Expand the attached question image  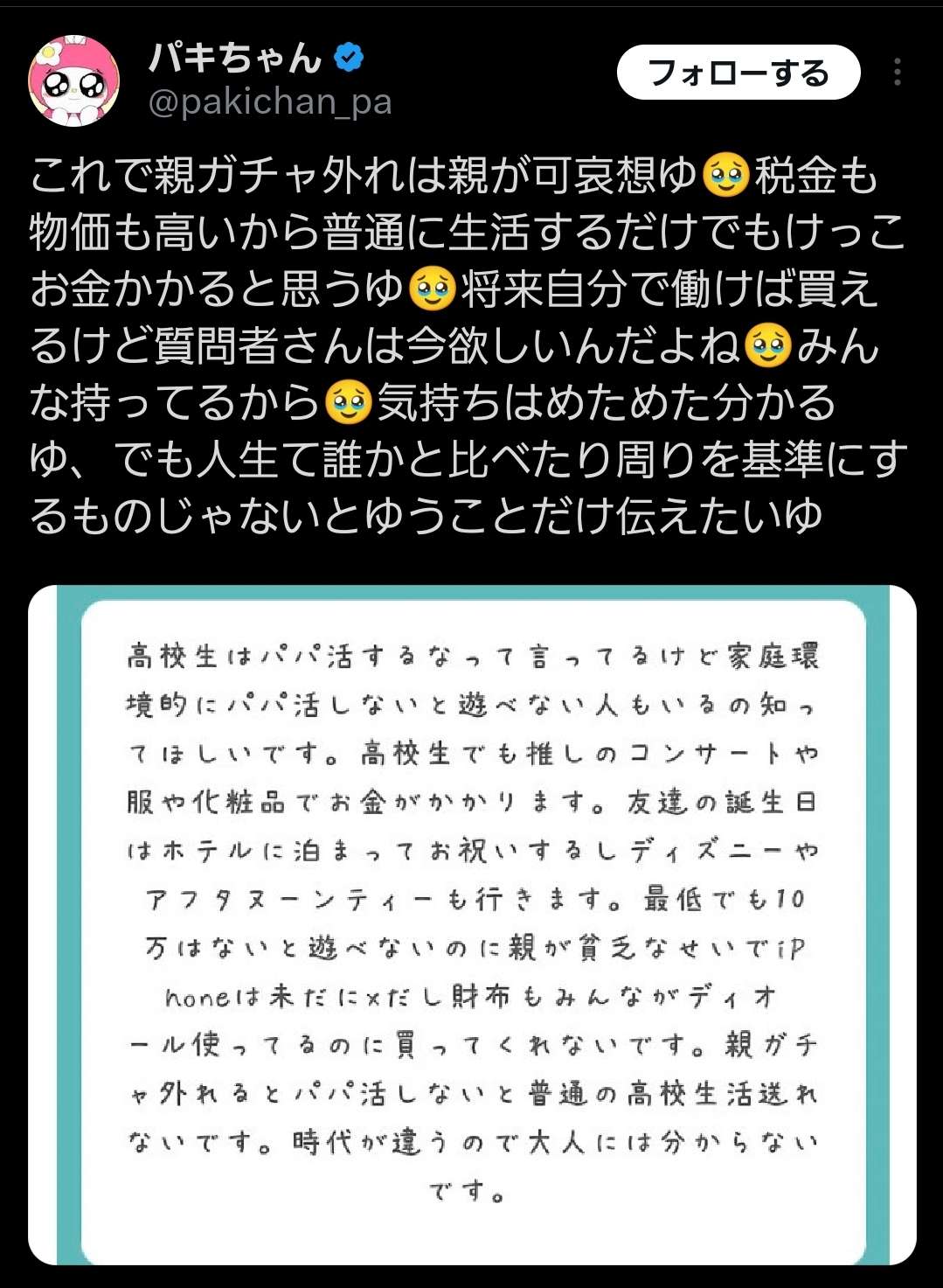(x=472, y=923)
